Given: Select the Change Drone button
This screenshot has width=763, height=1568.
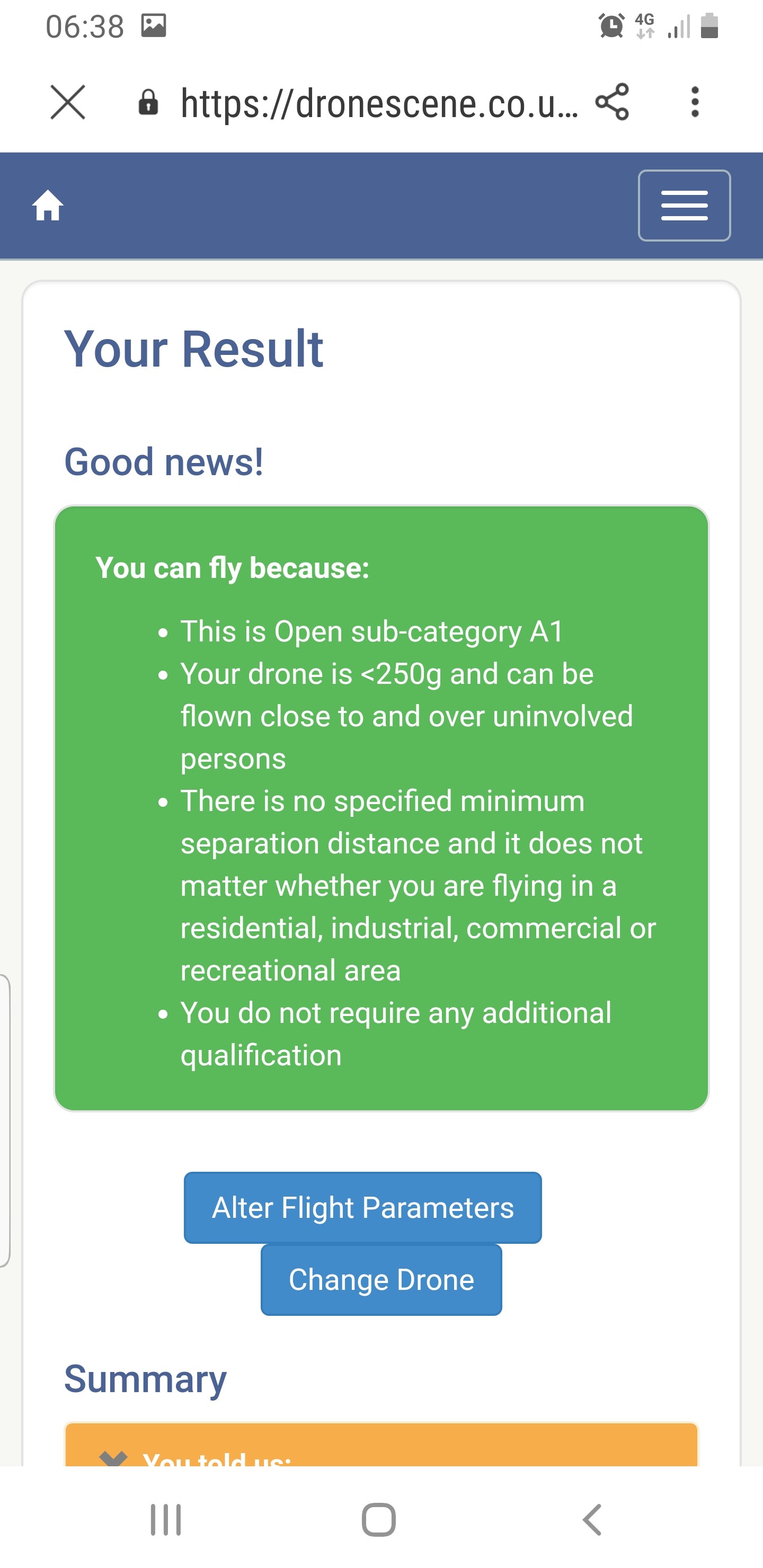Looking at the screenshot, I should coord(381,1279).
